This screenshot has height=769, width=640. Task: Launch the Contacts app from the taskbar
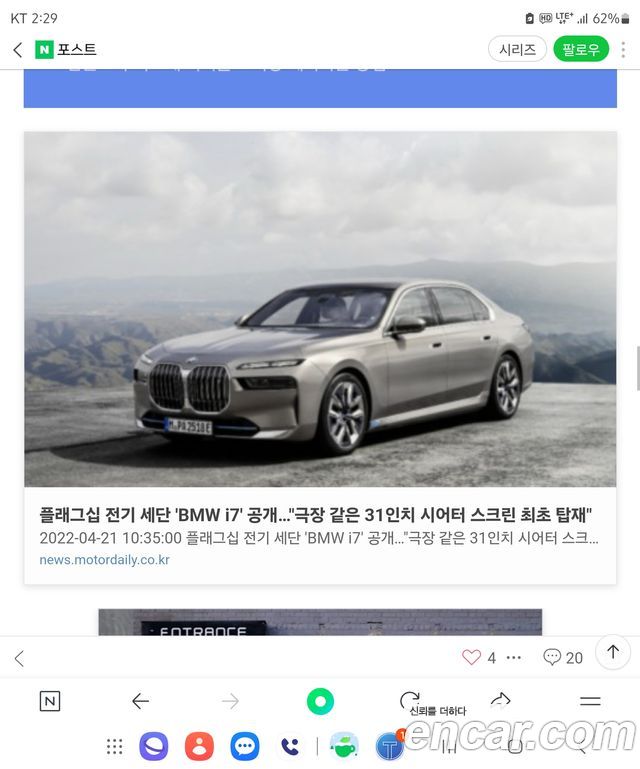[200, 746]
